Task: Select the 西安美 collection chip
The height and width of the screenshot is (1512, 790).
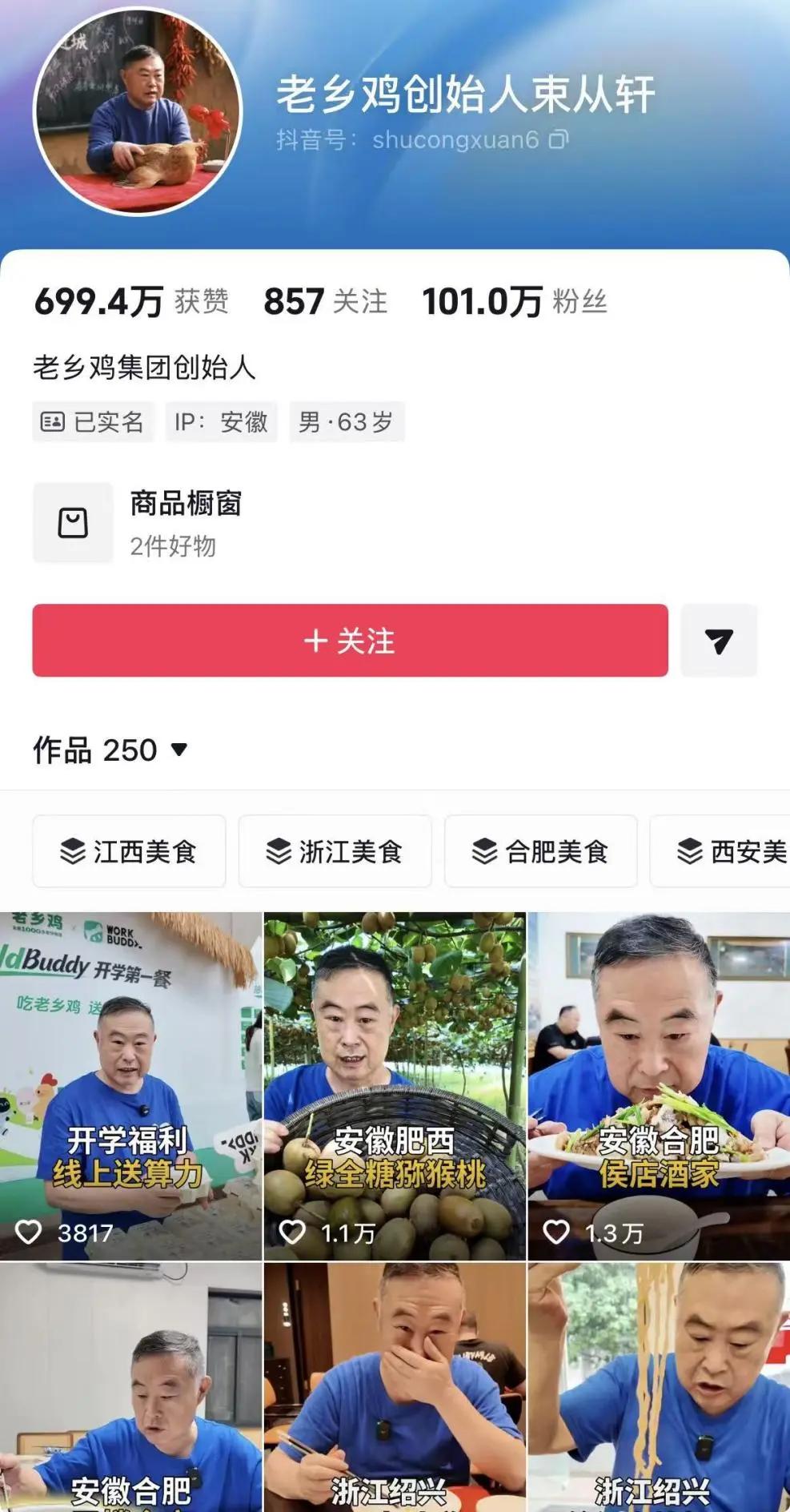Action: coord(720,851)
